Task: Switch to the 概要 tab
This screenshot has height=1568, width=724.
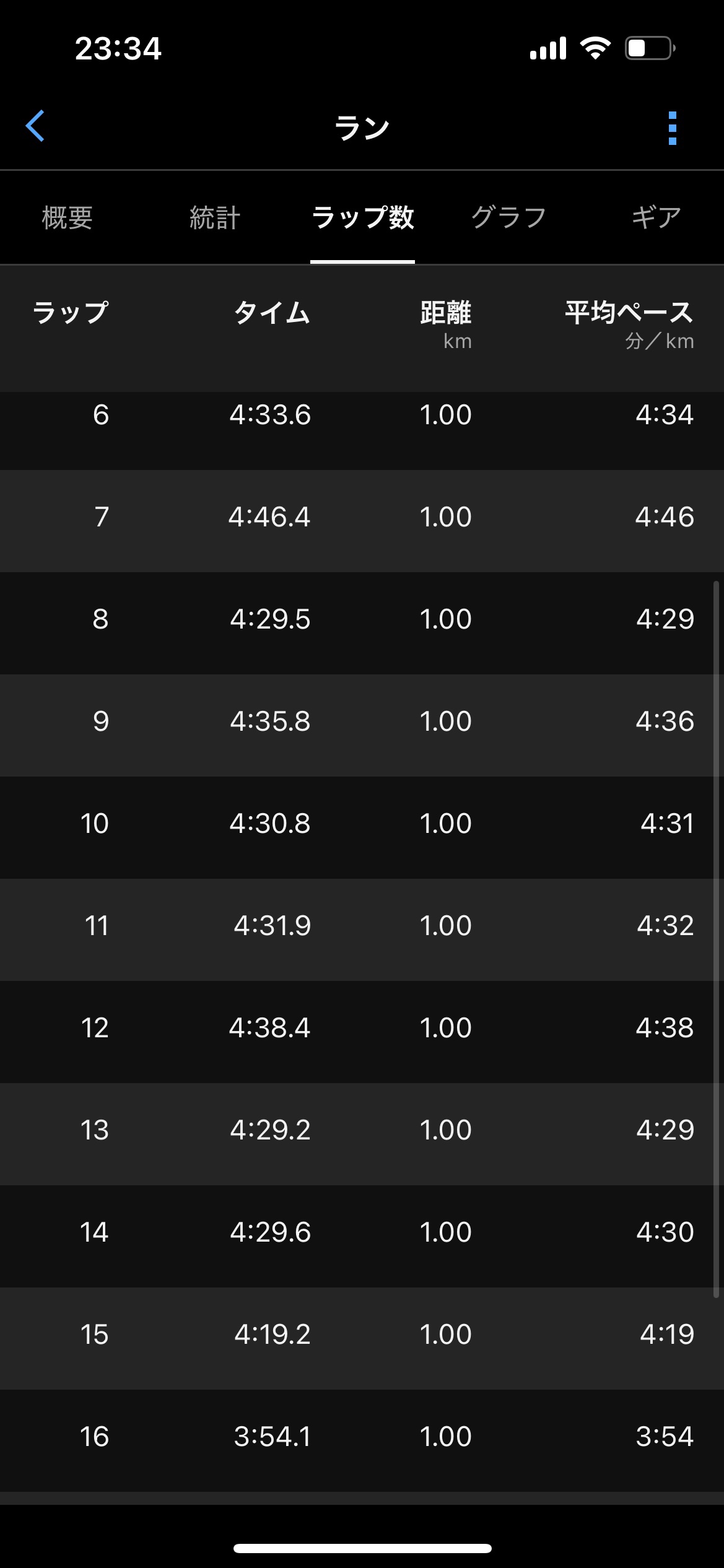Action: 68,218
